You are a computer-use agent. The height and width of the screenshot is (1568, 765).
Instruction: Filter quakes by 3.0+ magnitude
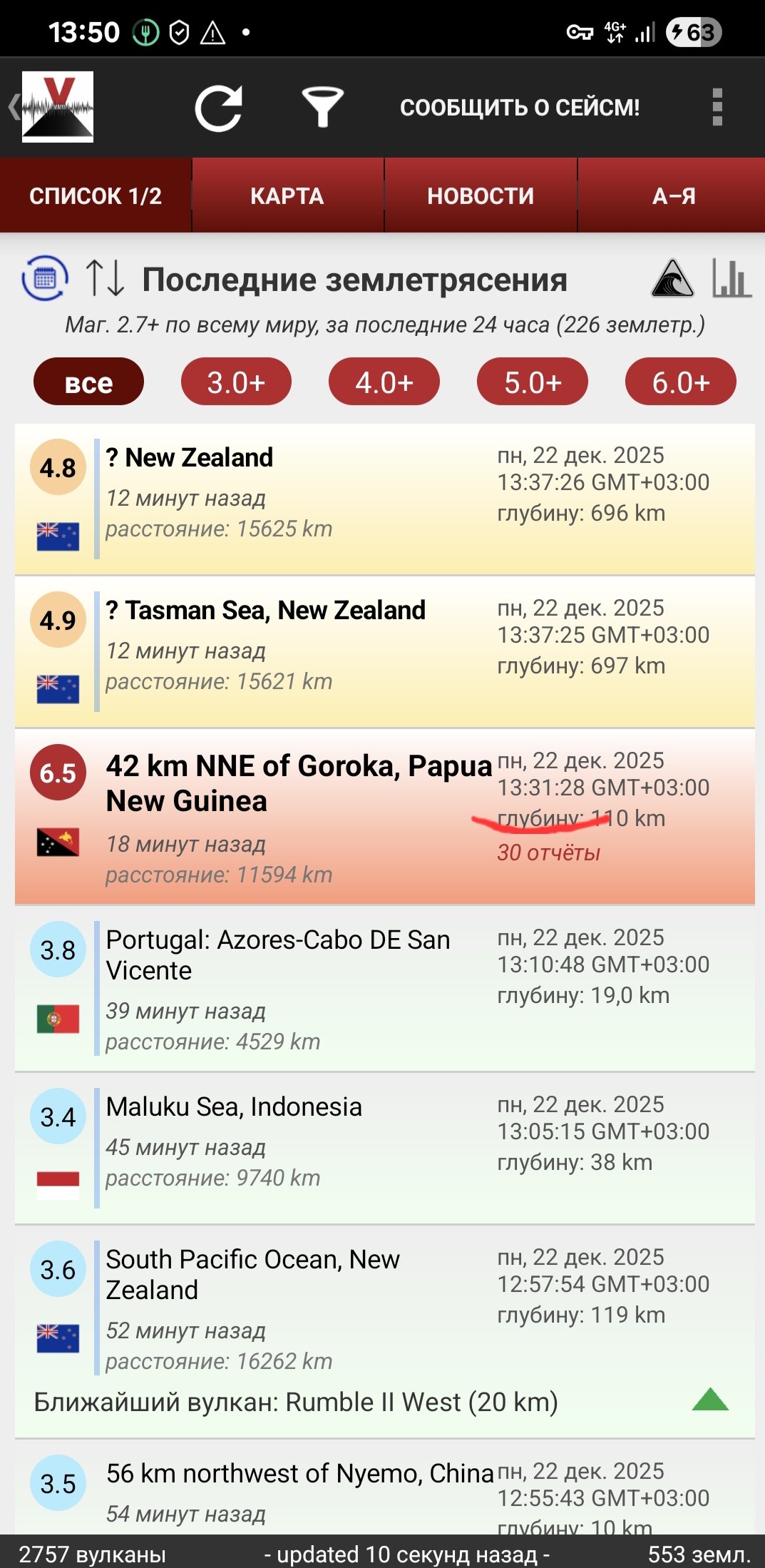coord(236,382)
